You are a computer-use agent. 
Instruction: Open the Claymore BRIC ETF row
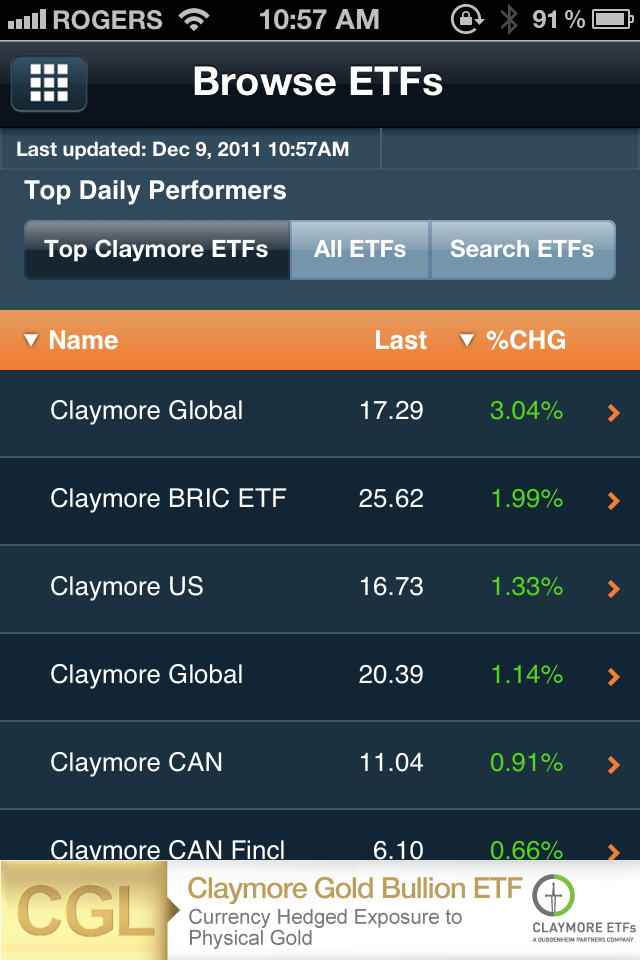click(x=320, y=500)
